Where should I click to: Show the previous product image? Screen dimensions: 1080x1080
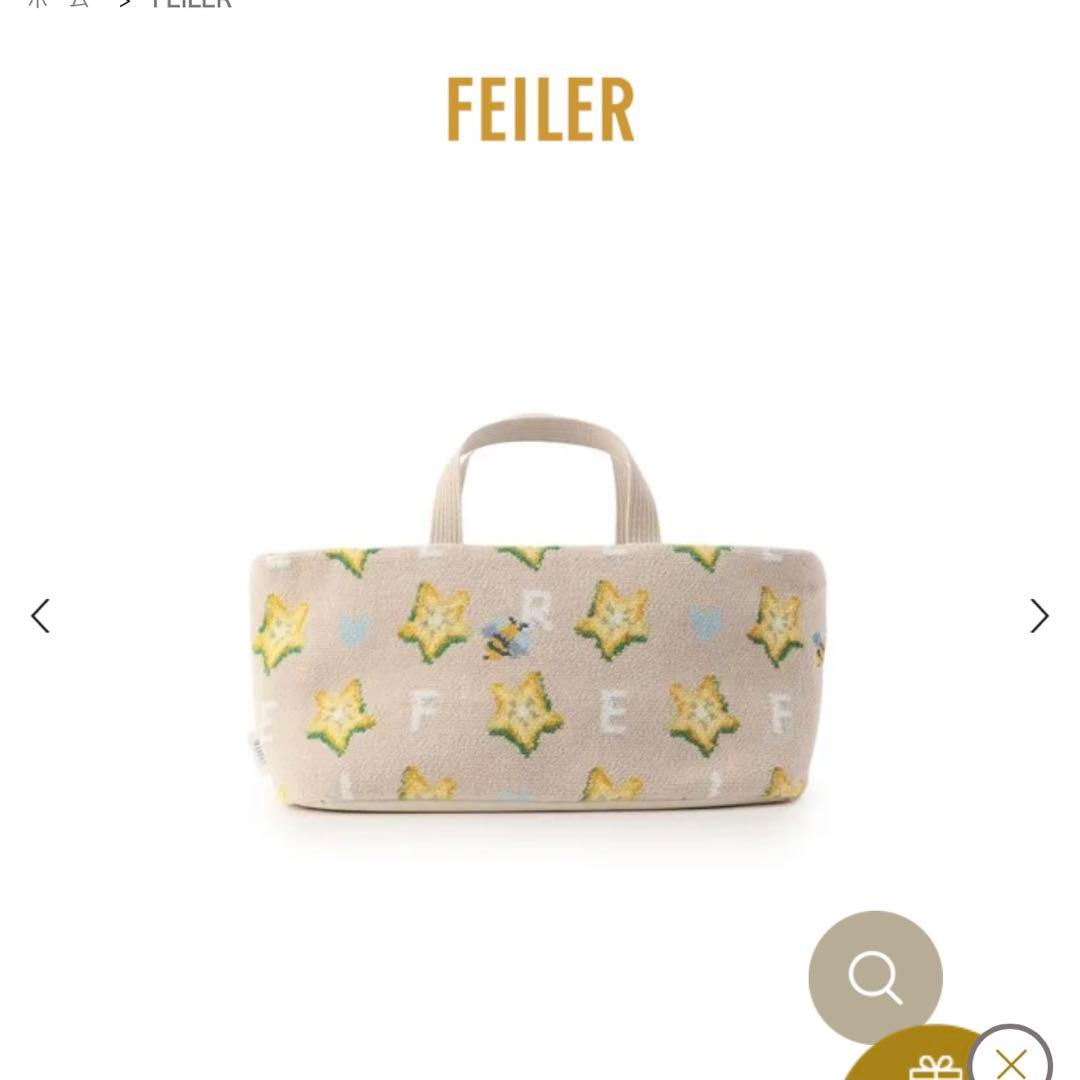click(40, 616)
